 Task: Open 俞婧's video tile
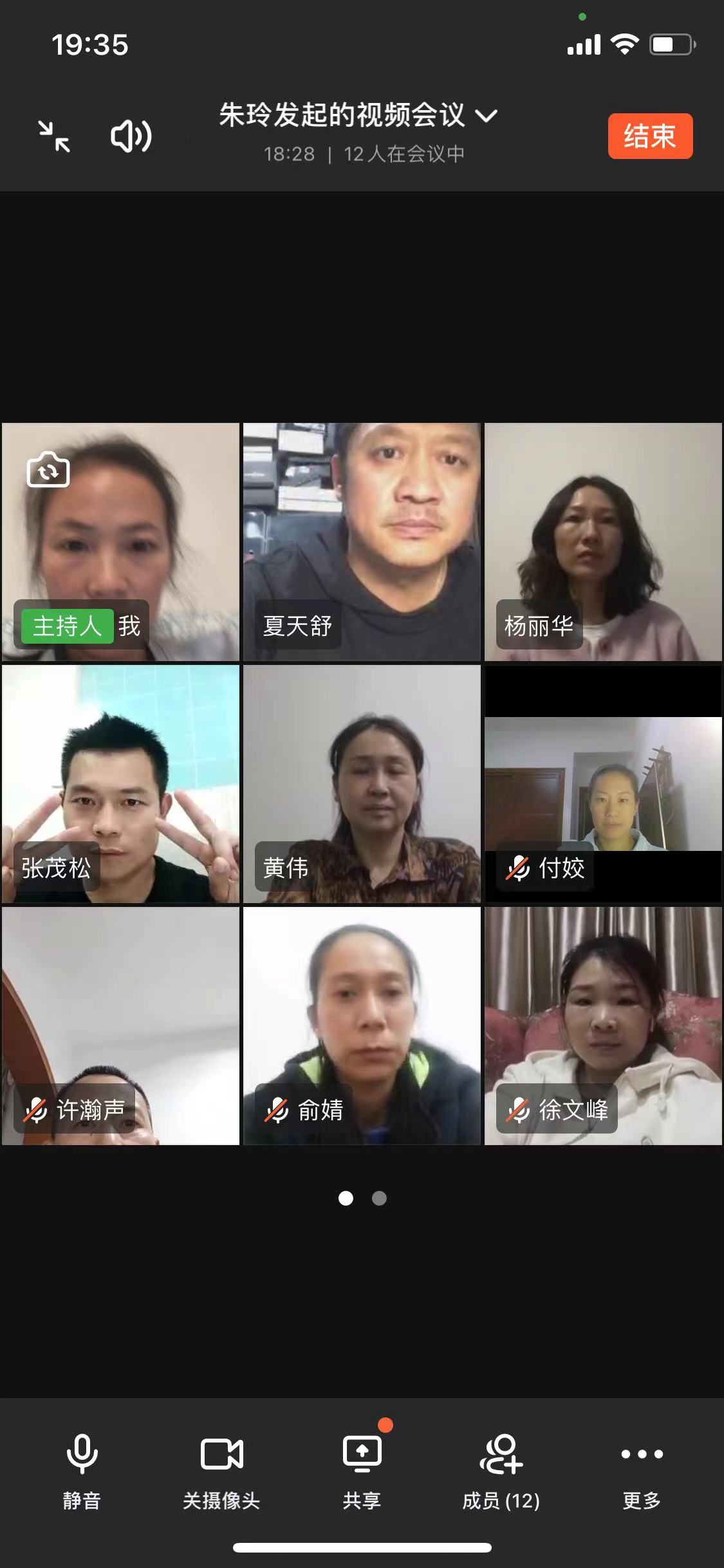[362, 1026]
